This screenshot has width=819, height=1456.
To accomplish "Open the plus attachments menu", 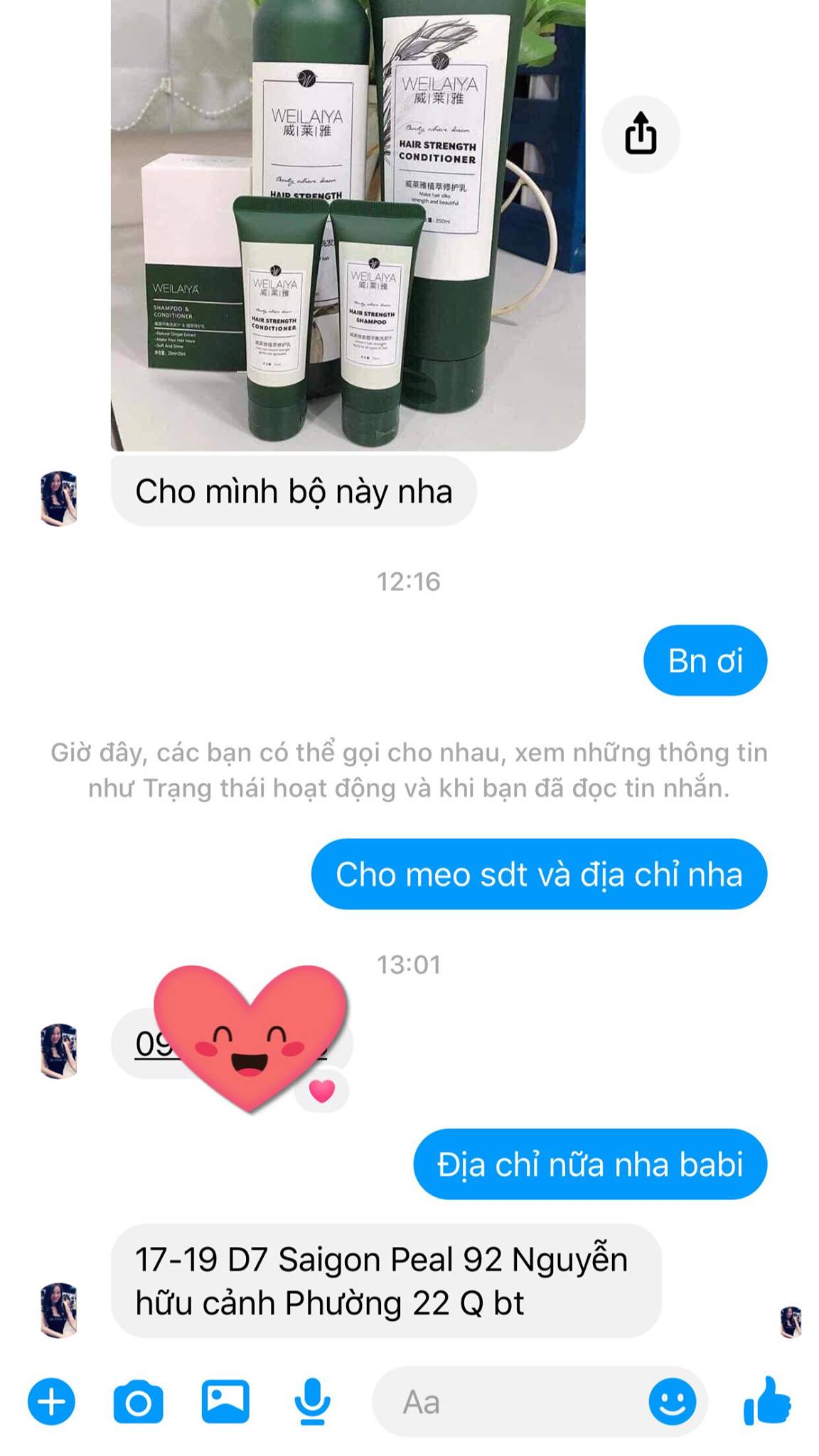I will point(51,1402).
